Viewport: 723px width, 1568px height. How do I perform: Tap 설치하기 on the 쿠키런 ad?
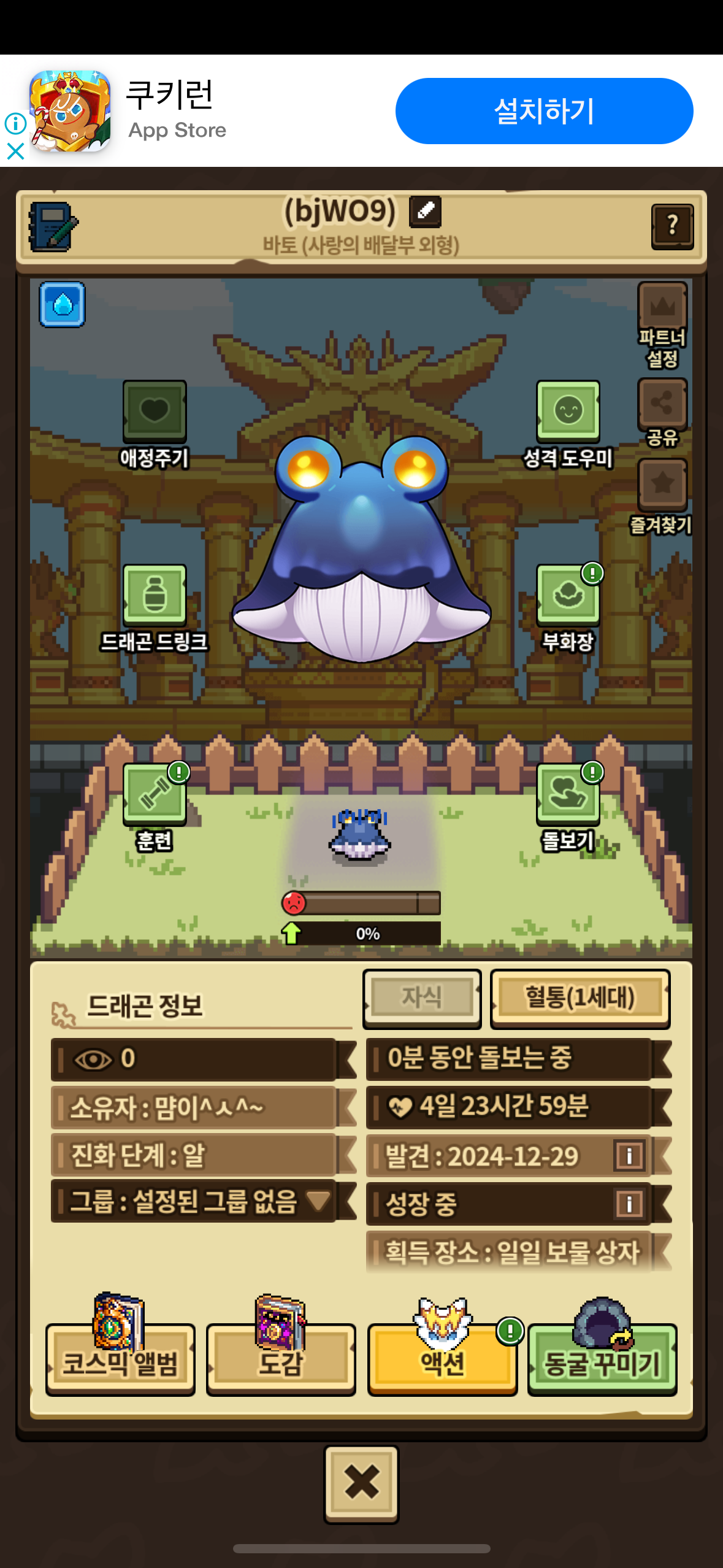544,111
